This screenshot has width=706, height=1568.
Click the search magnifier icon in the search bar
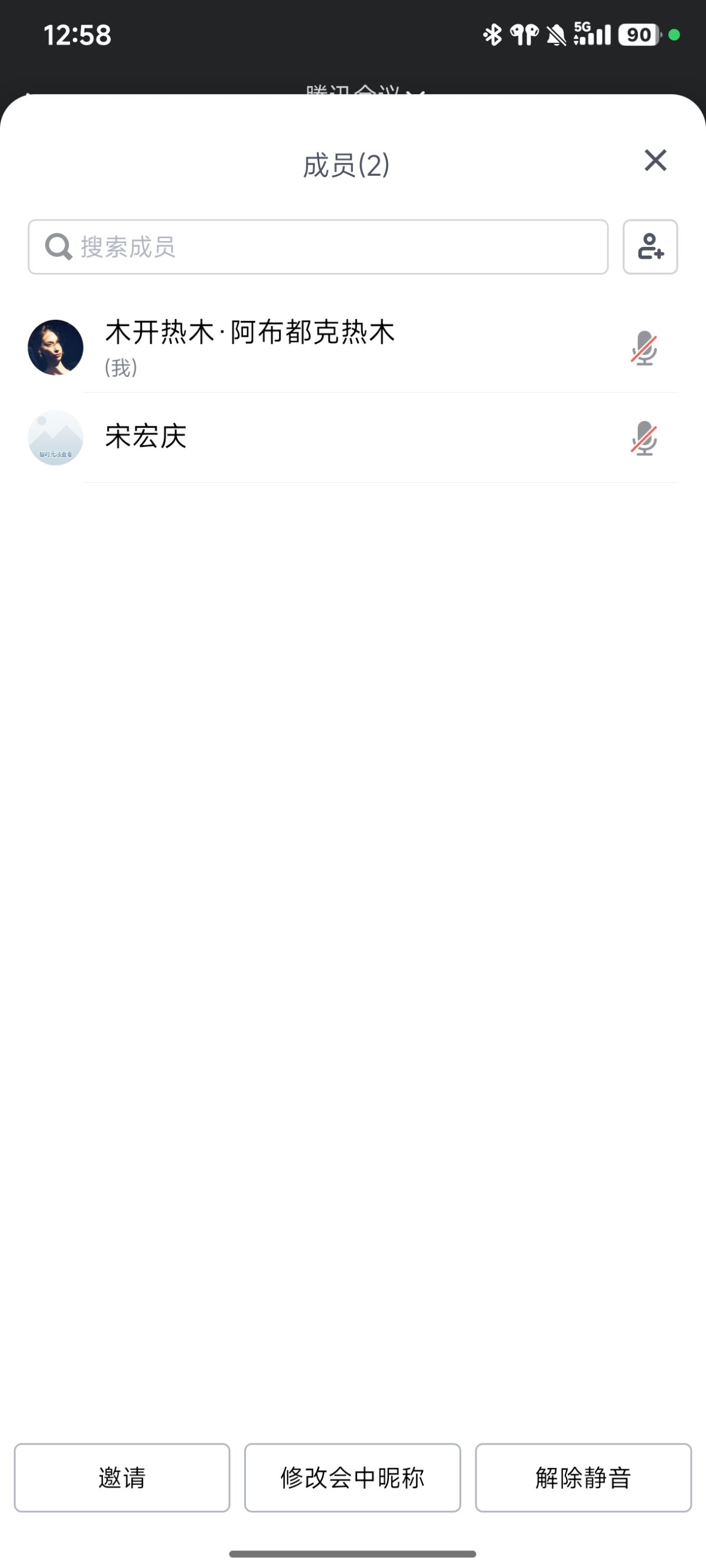[58, 247]
